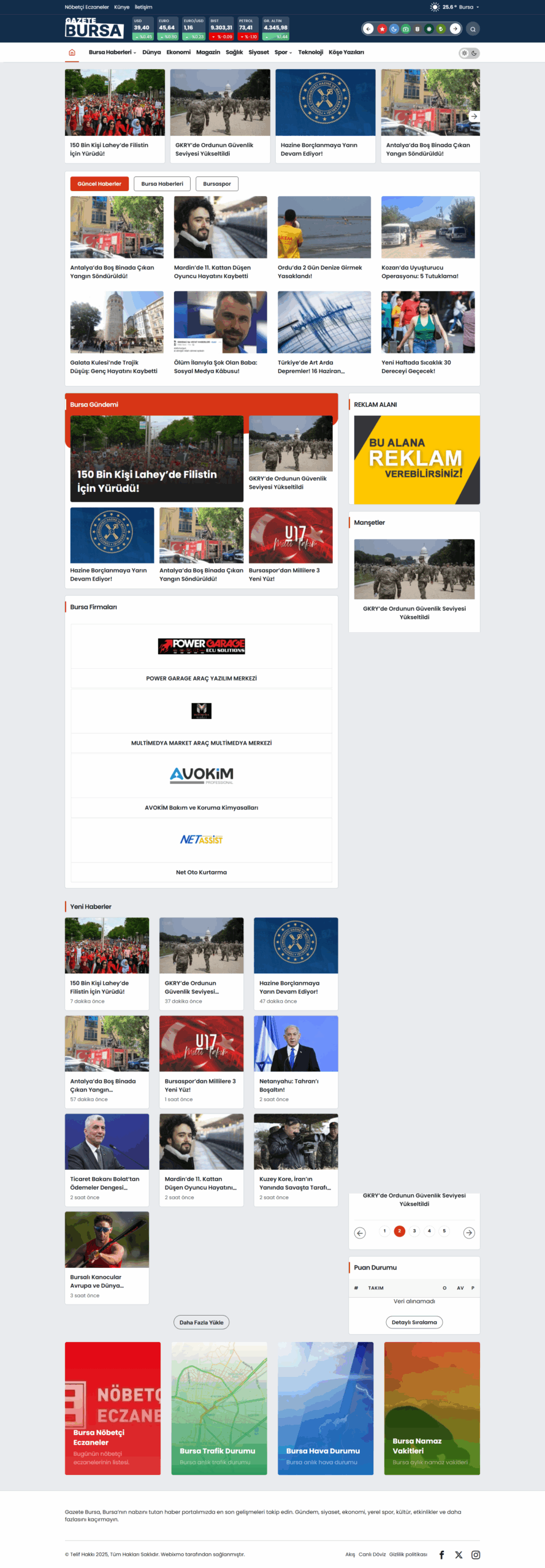Select the Bursaspor filter chip
This screenshot has height=1568, width=545.
pyautogui.click(x=217, y=184)
